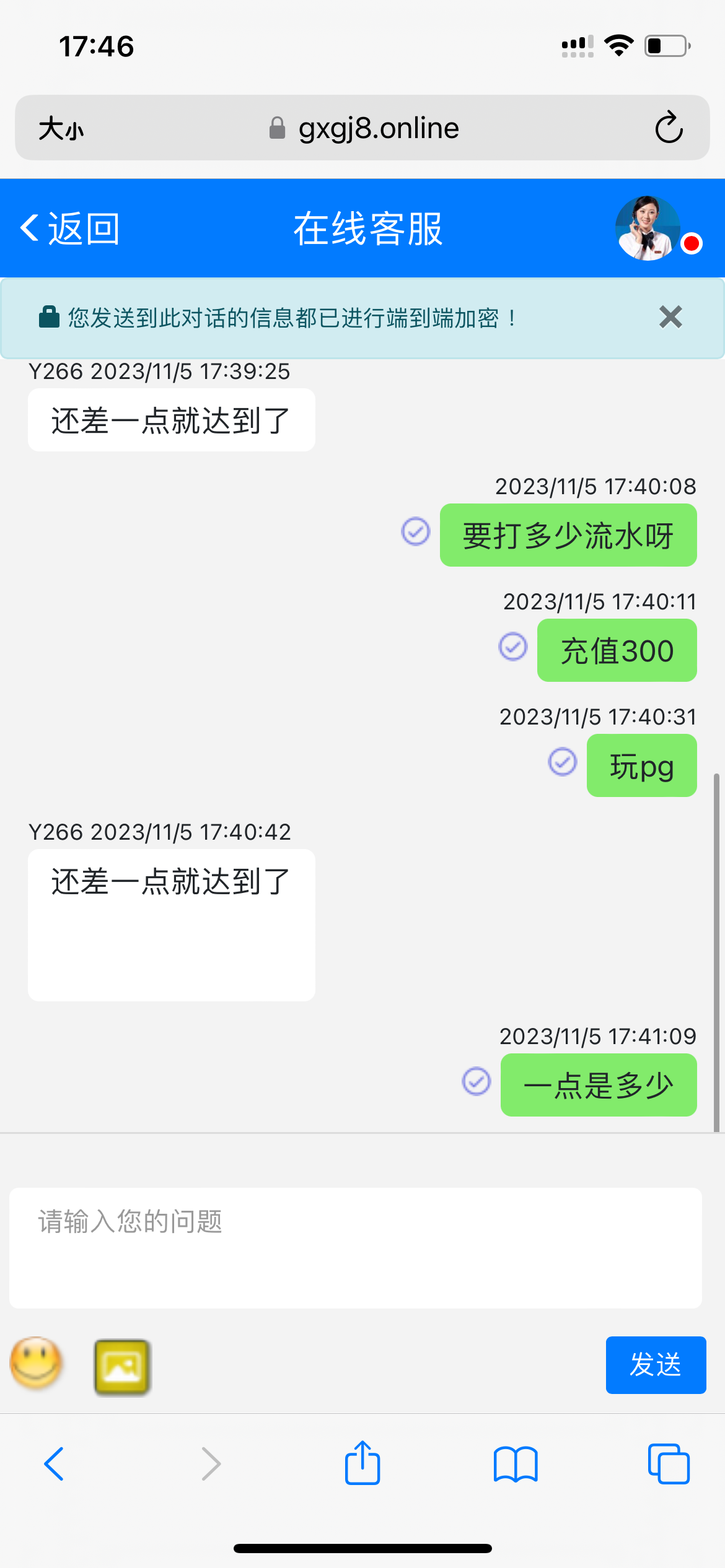This screenshot has height=1568, width=725.
Task: Open browser bookmarks
Action: tap(516, 1464)
